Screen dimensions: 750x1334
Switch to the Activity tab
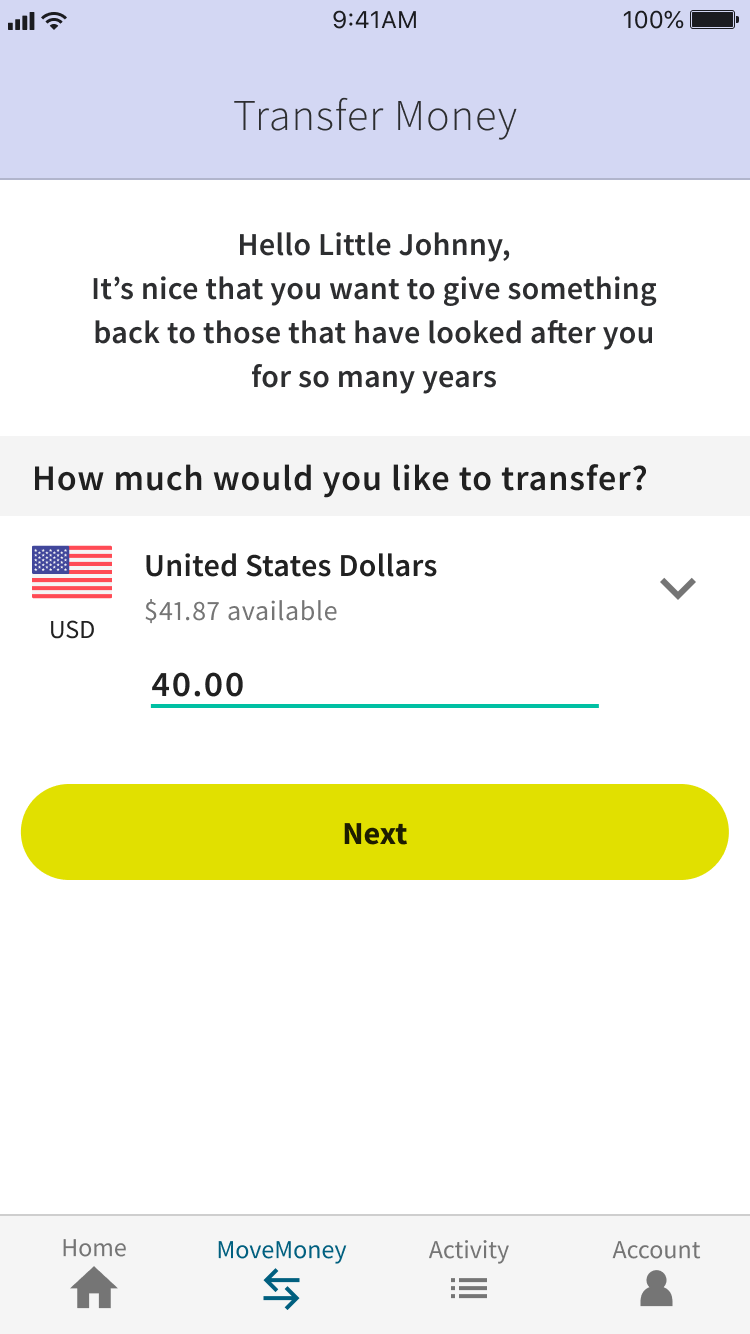pos(469,1272)
